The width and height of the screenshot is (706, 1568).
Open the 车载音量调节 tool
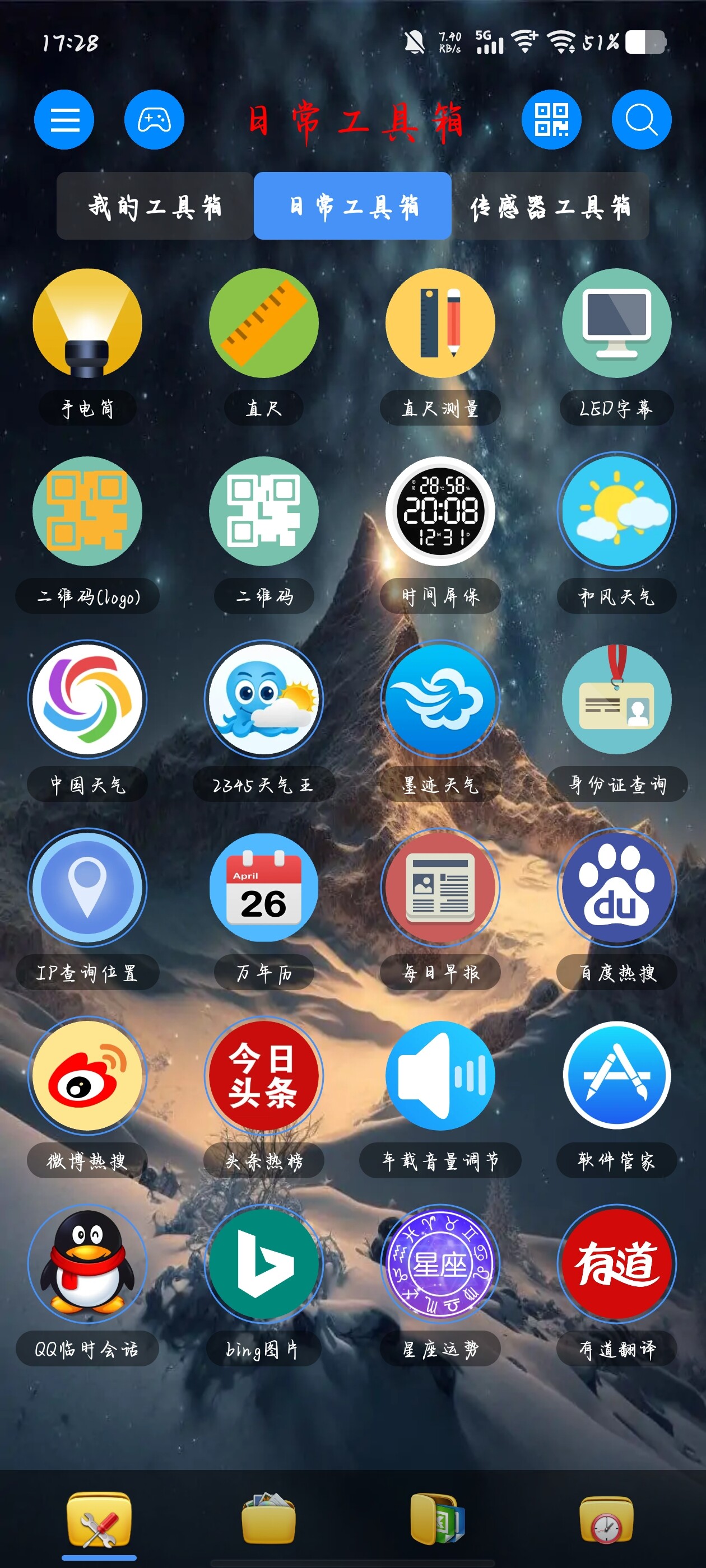(x=440, y=1076)
